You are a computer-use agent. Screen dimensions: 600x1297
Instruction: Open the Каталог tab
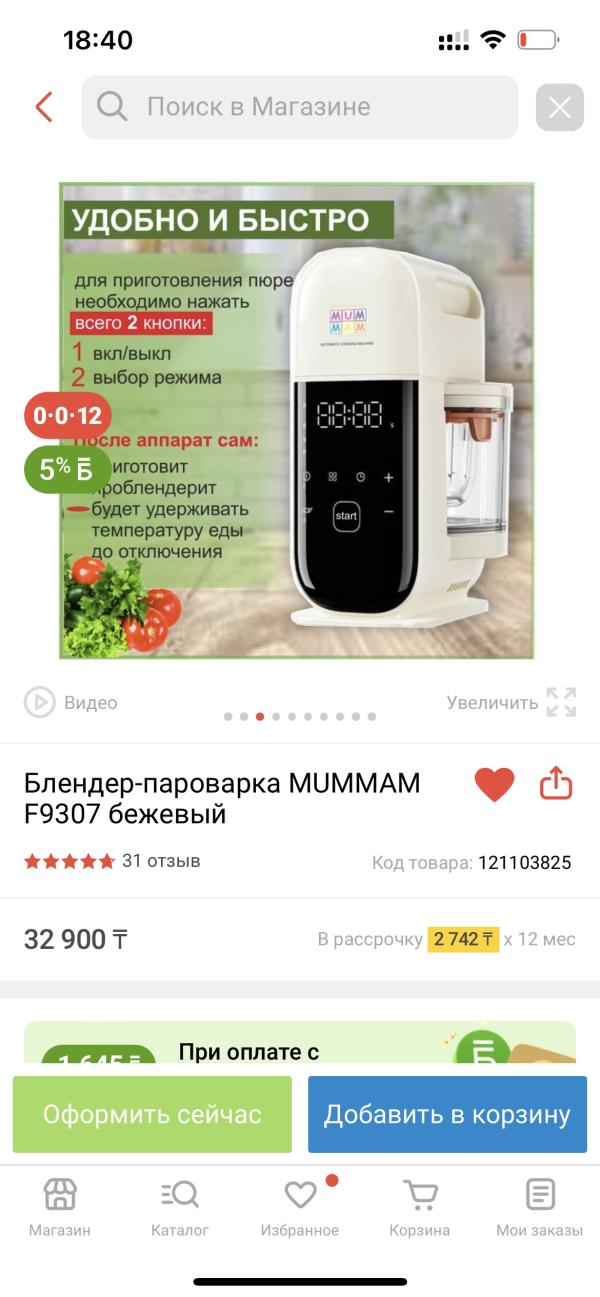180,1208
